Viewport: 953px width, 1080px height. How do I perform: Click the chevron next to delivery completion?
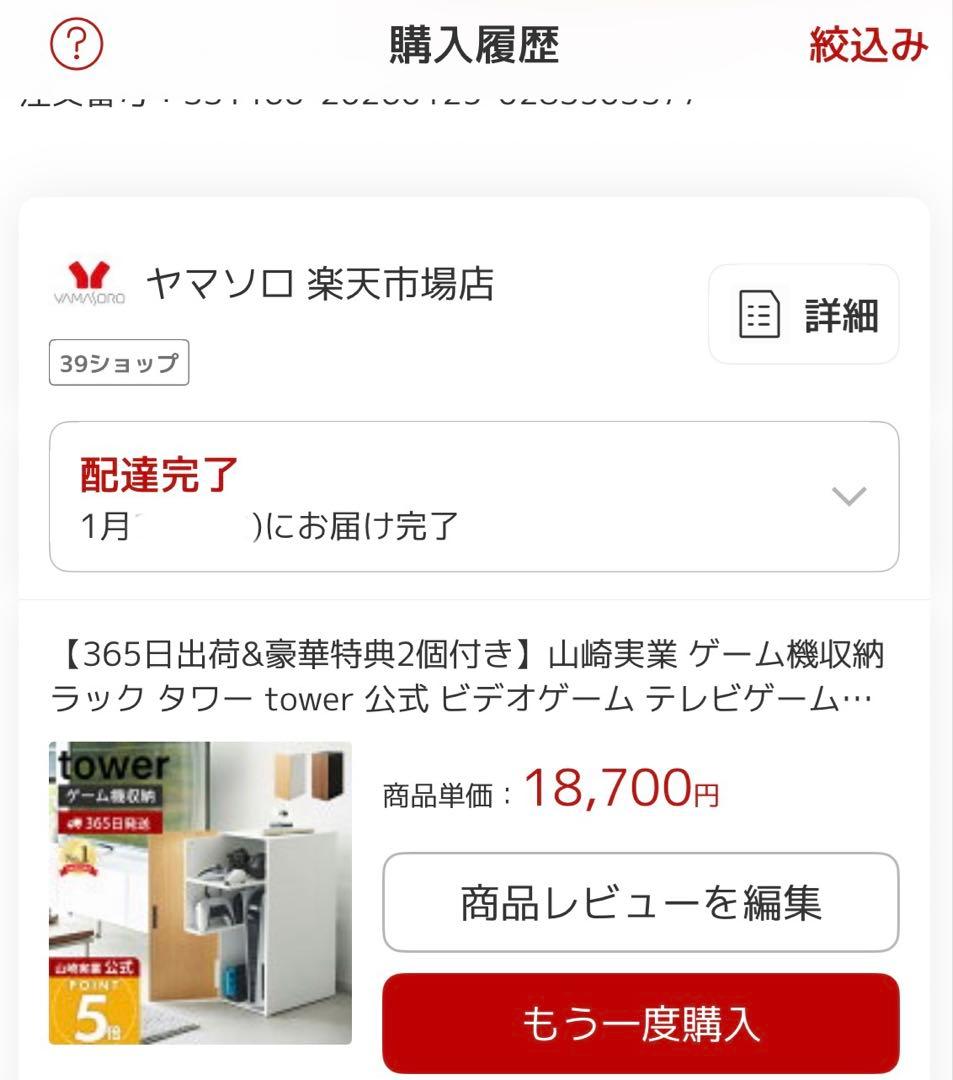point(848,497)
